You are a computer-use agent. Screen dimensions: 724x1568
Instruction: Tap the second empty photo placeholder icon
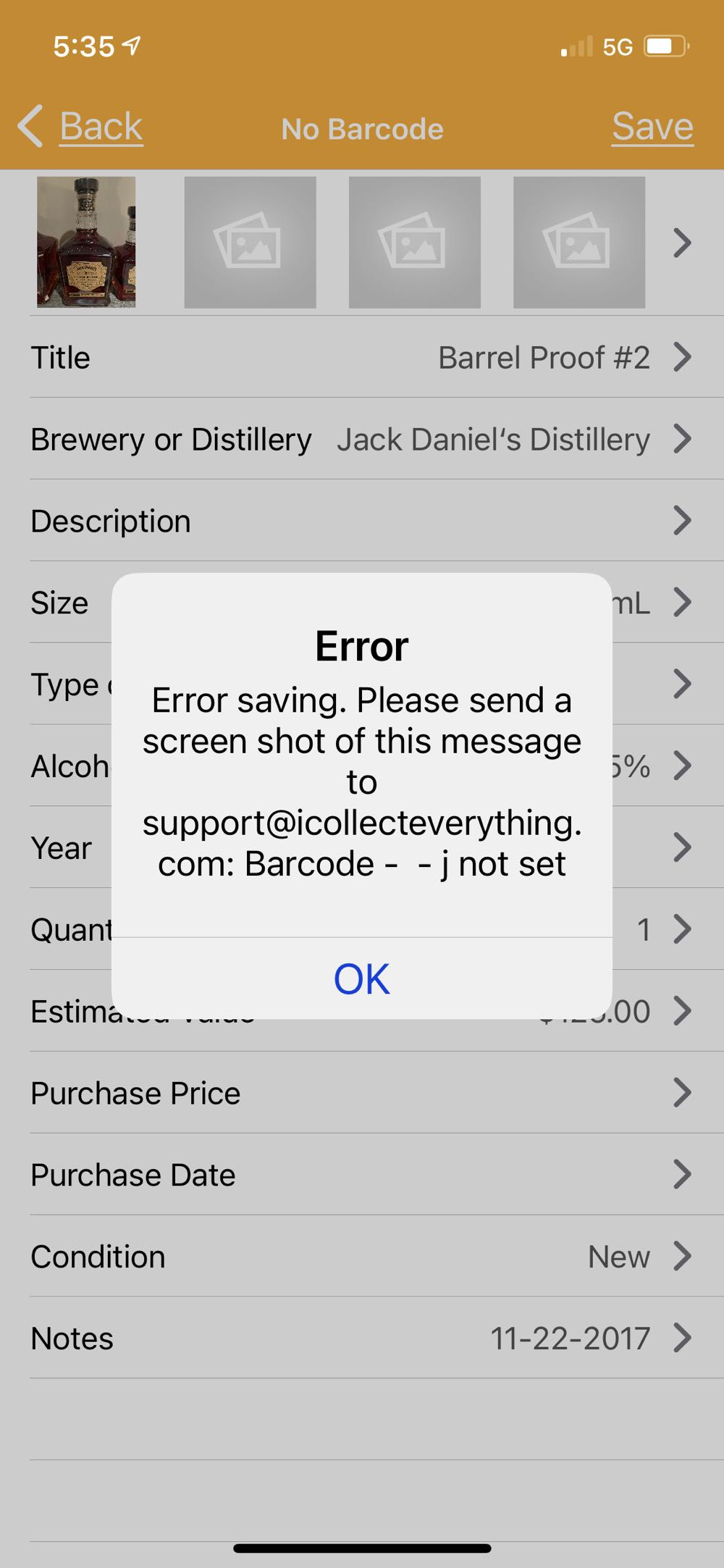click(x=414, y=243)
